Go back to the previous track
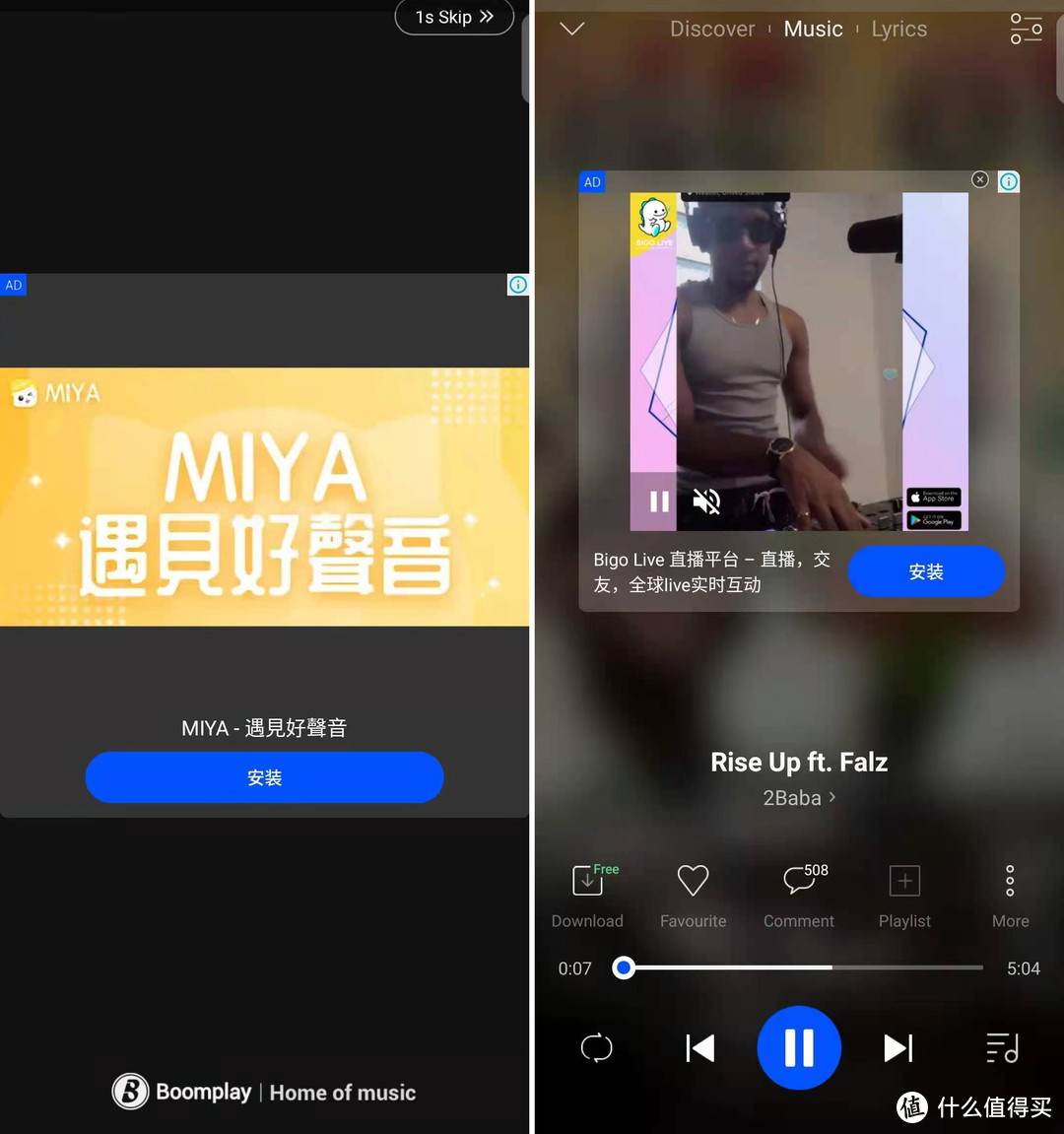 tap(699, 1048)
